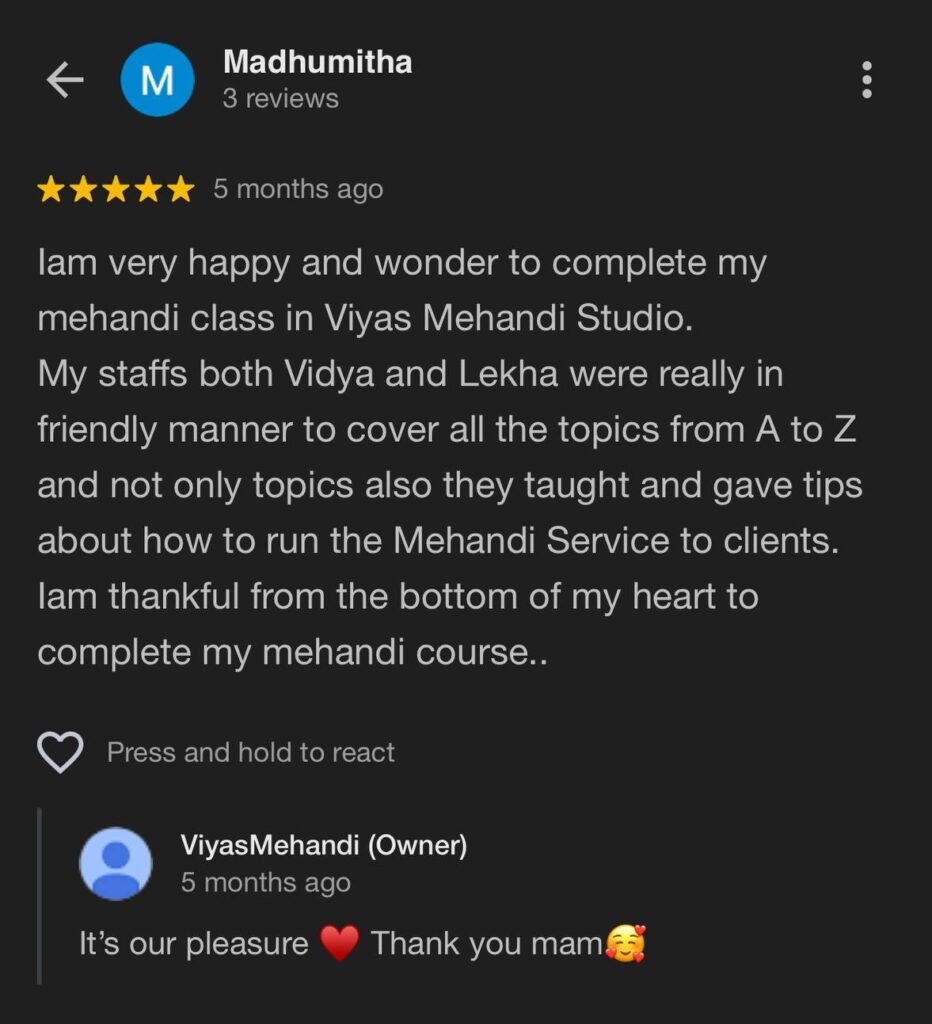Go back using the back arrow
Viewport: 932px width, 1024px height.
(x=65, y=80)
